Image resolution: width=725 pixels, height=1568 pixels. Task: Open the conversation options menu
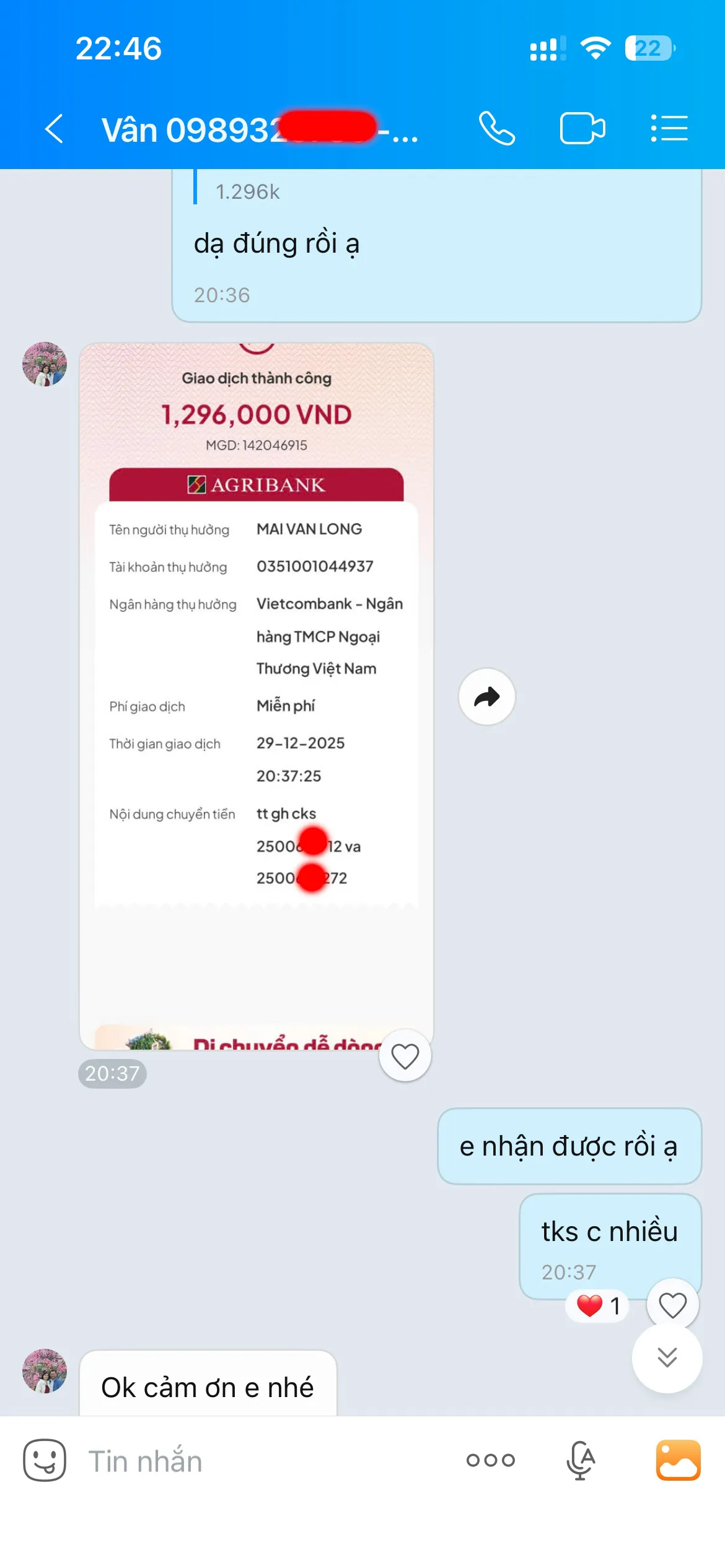click(x=669, y=129)
